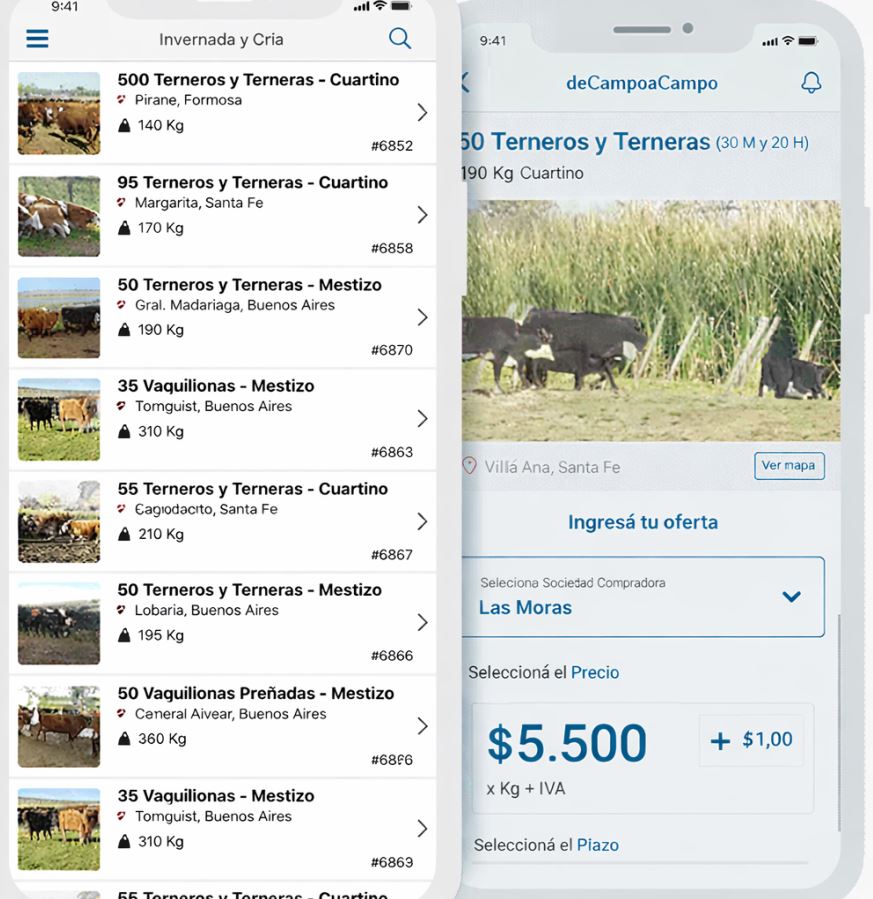873x899 pixels.
Task: Tap the +$1,00 price increment stepper
Action: tap(751, 738)
